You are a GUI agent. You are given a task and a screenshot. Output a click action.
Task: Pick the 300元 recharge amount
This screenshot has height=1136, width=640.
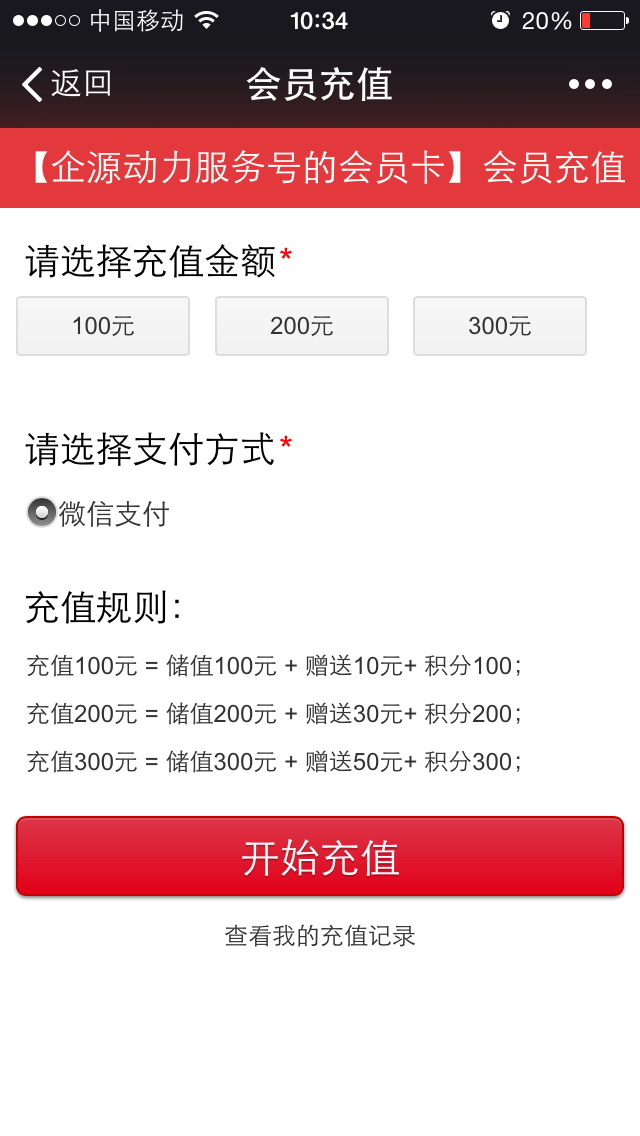tap(499, 326)
